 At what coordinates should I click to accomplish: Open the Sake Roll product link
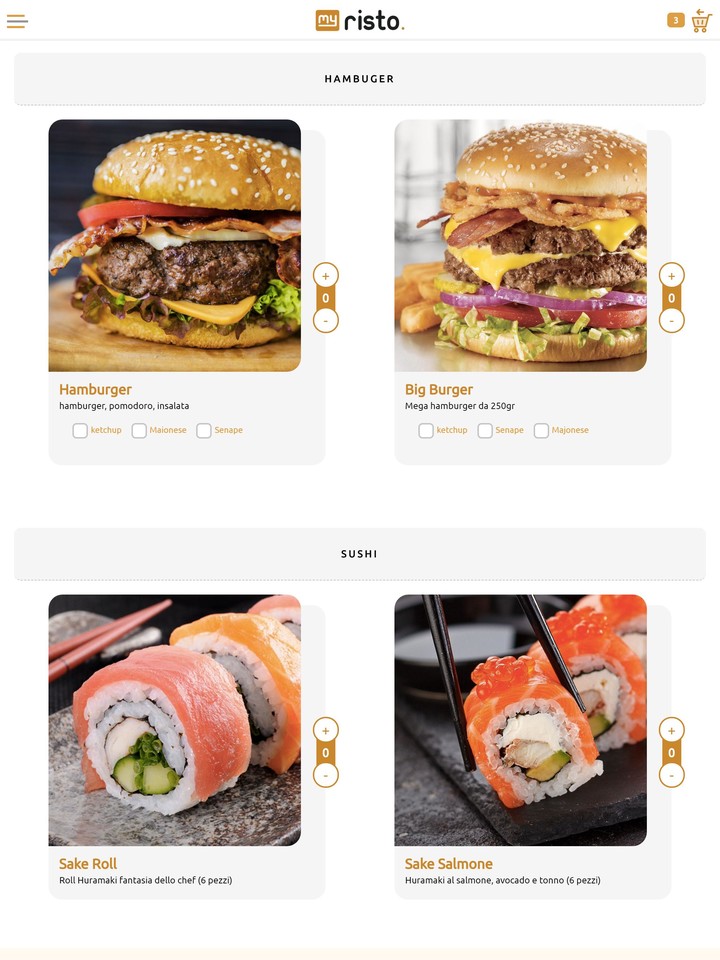click(86, 863)
